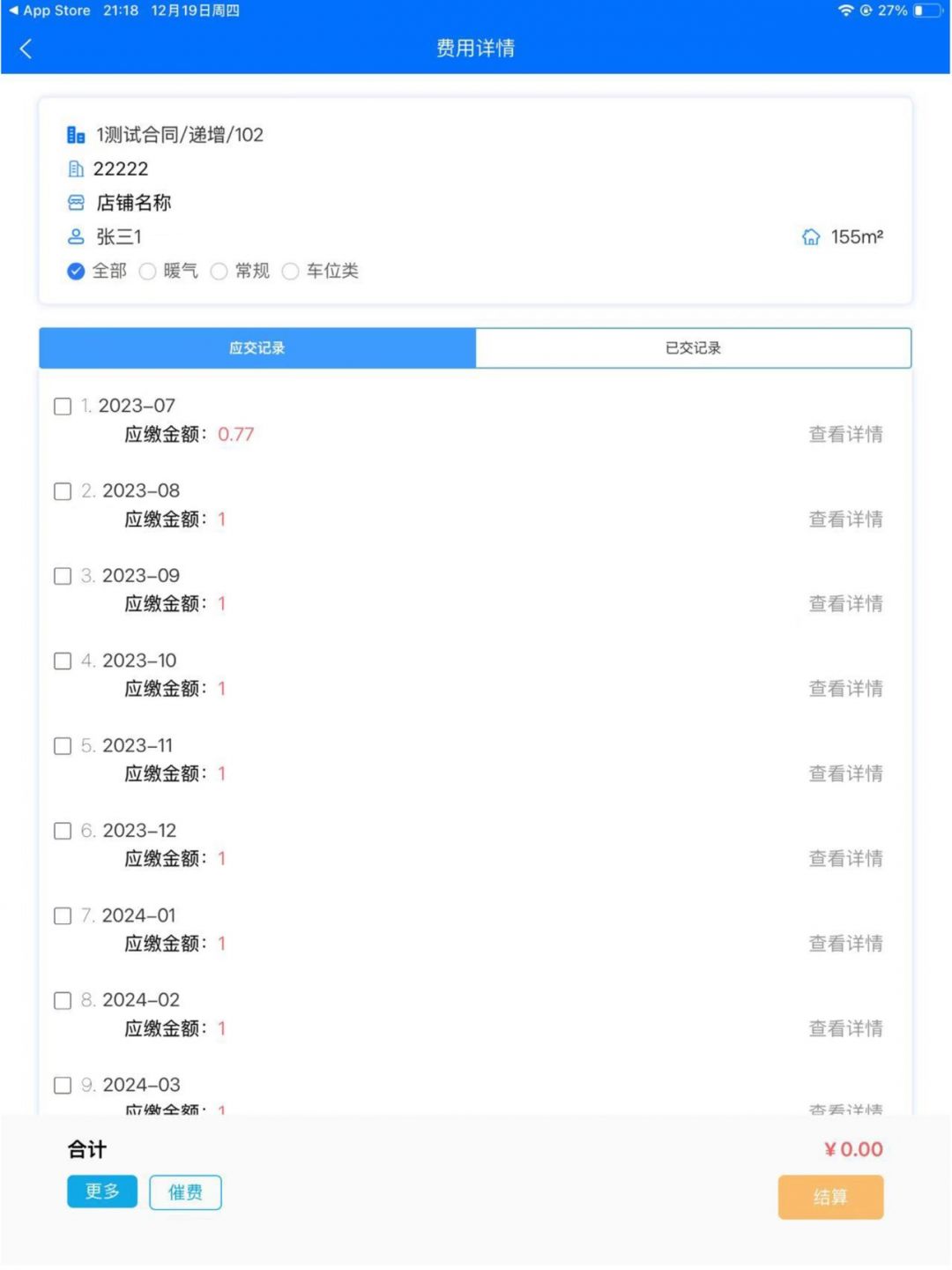
Task: Tick the checkbox for 2024-01
Action: point(63,916)
